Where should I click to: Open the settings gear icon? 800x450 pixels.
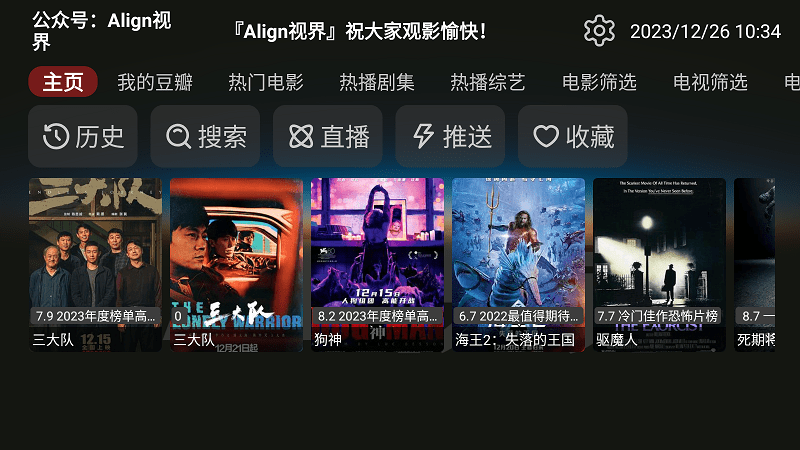point(599,31)
